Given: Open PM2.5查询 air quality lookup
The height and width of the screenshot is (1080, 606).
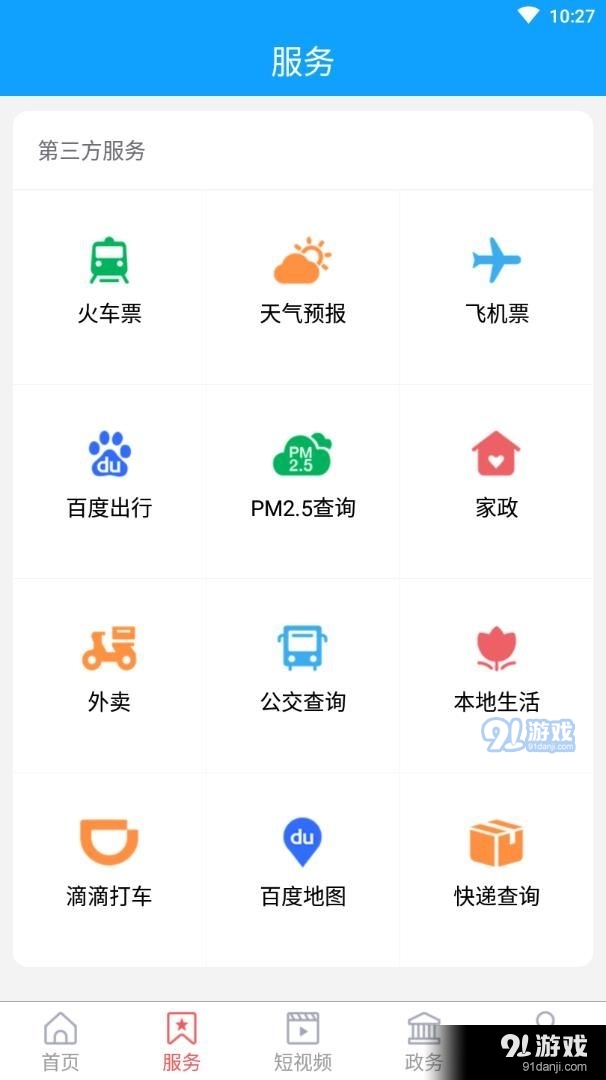Looking at the screenshot, I should 302,475.
